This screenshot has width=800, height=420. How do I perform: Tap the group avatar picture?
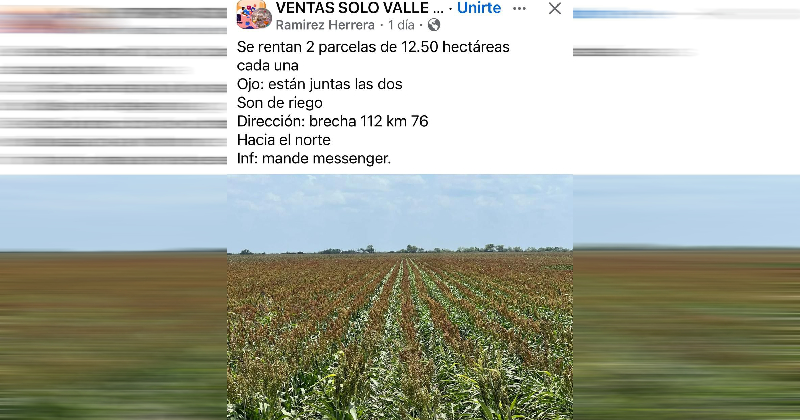(253, 13)
